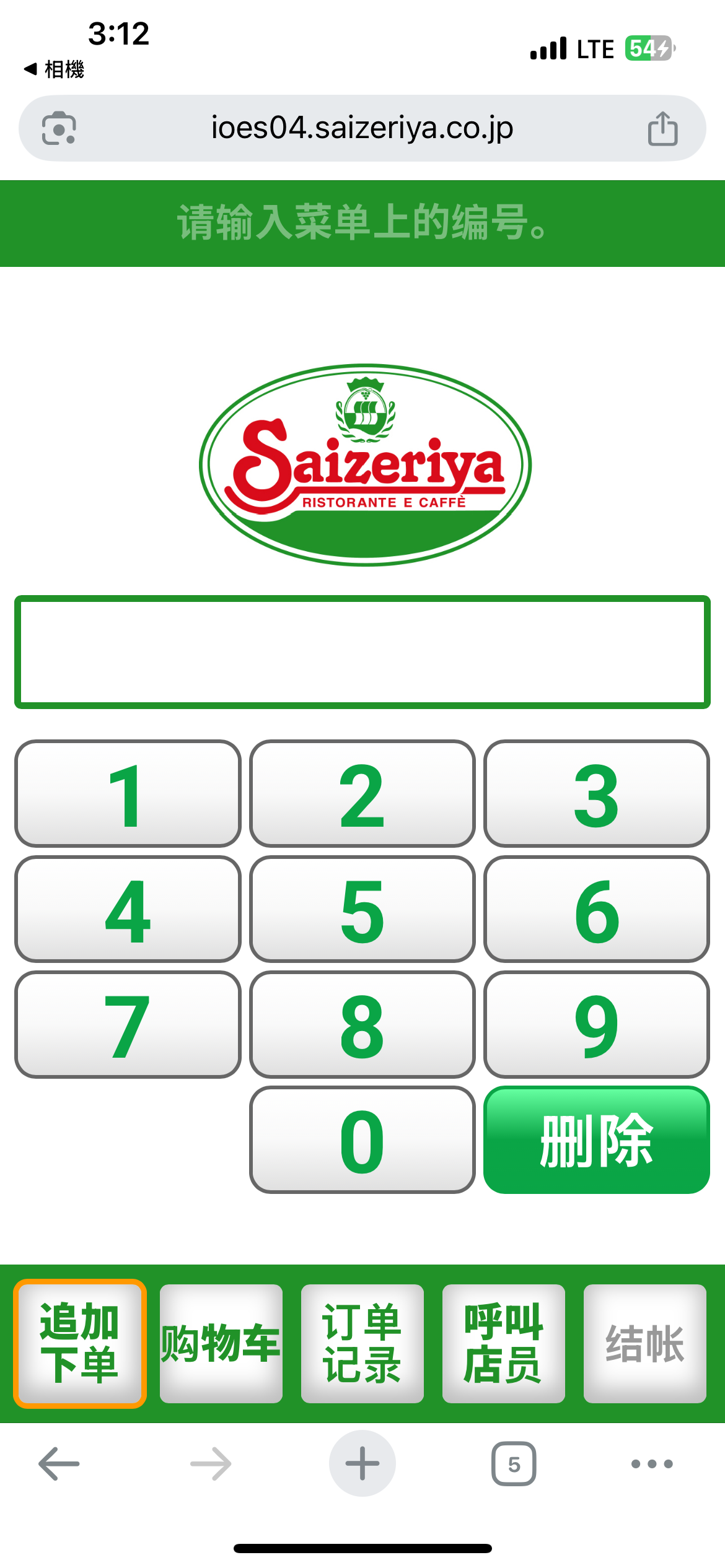Share the page via browser share icon
Screen dimensions: 725x1568
662,129
